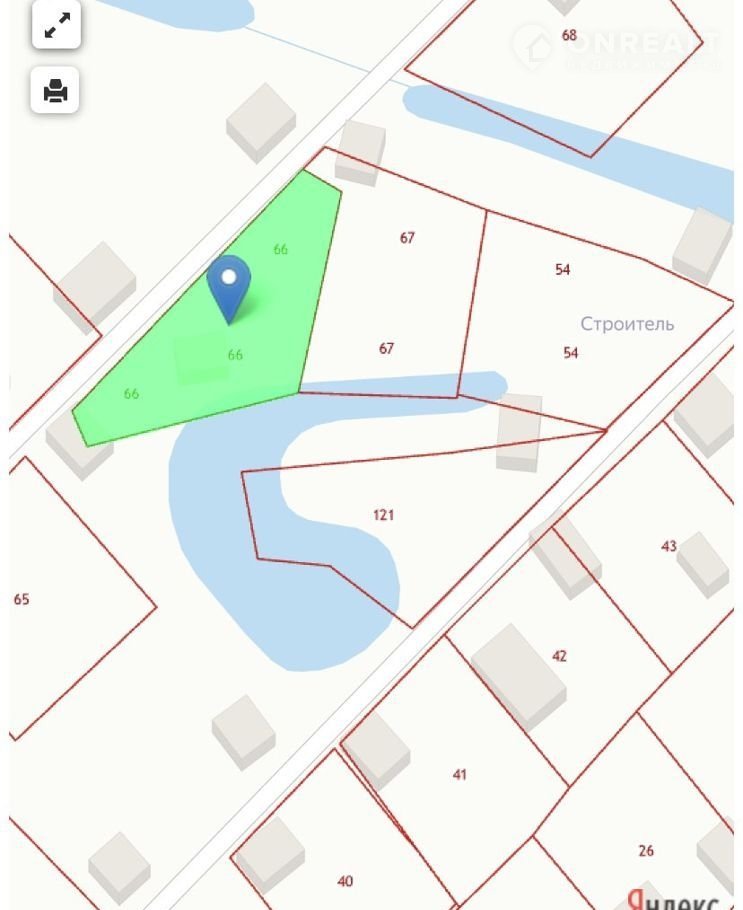The image size is (743, 910).
Task: Expand the map to fullscreen
Action: click(56, 25)
